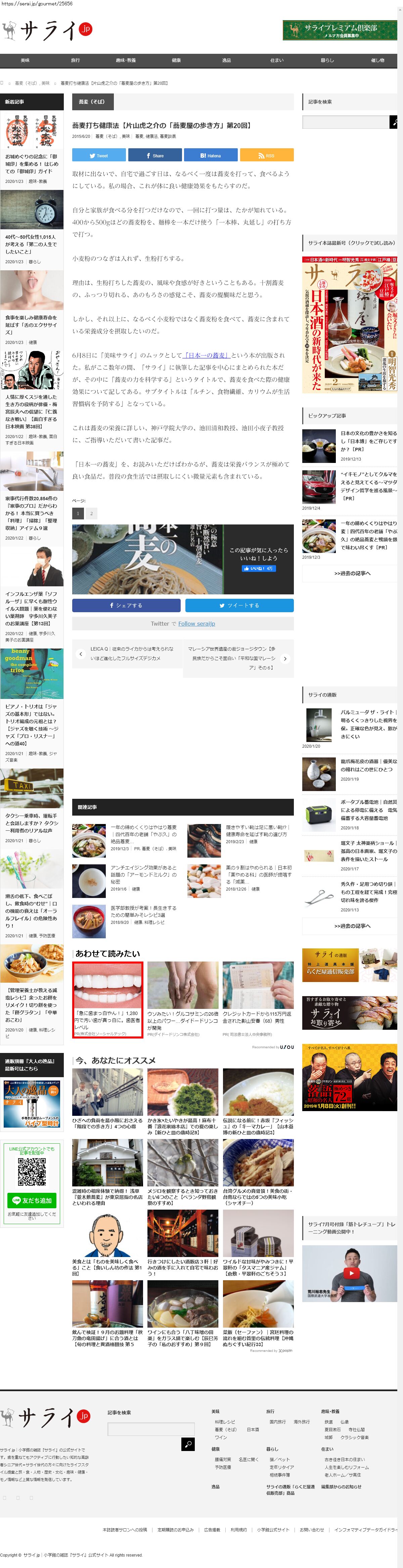Go to page 2 of article
The width and height of the screenshot is (403, 1568).
coord(92,514)
